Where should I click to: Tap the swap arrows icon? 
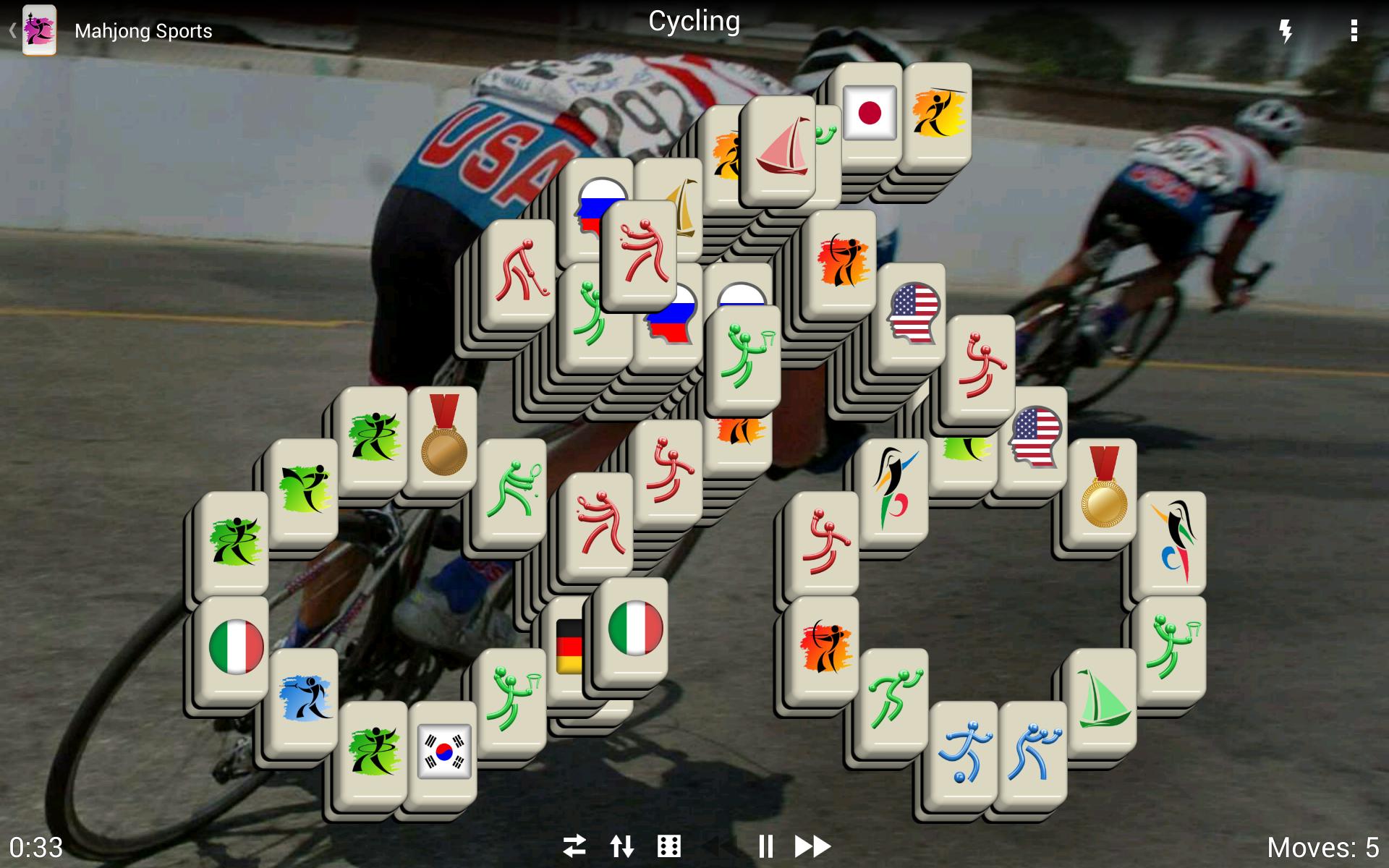click(x=574, y=846)
